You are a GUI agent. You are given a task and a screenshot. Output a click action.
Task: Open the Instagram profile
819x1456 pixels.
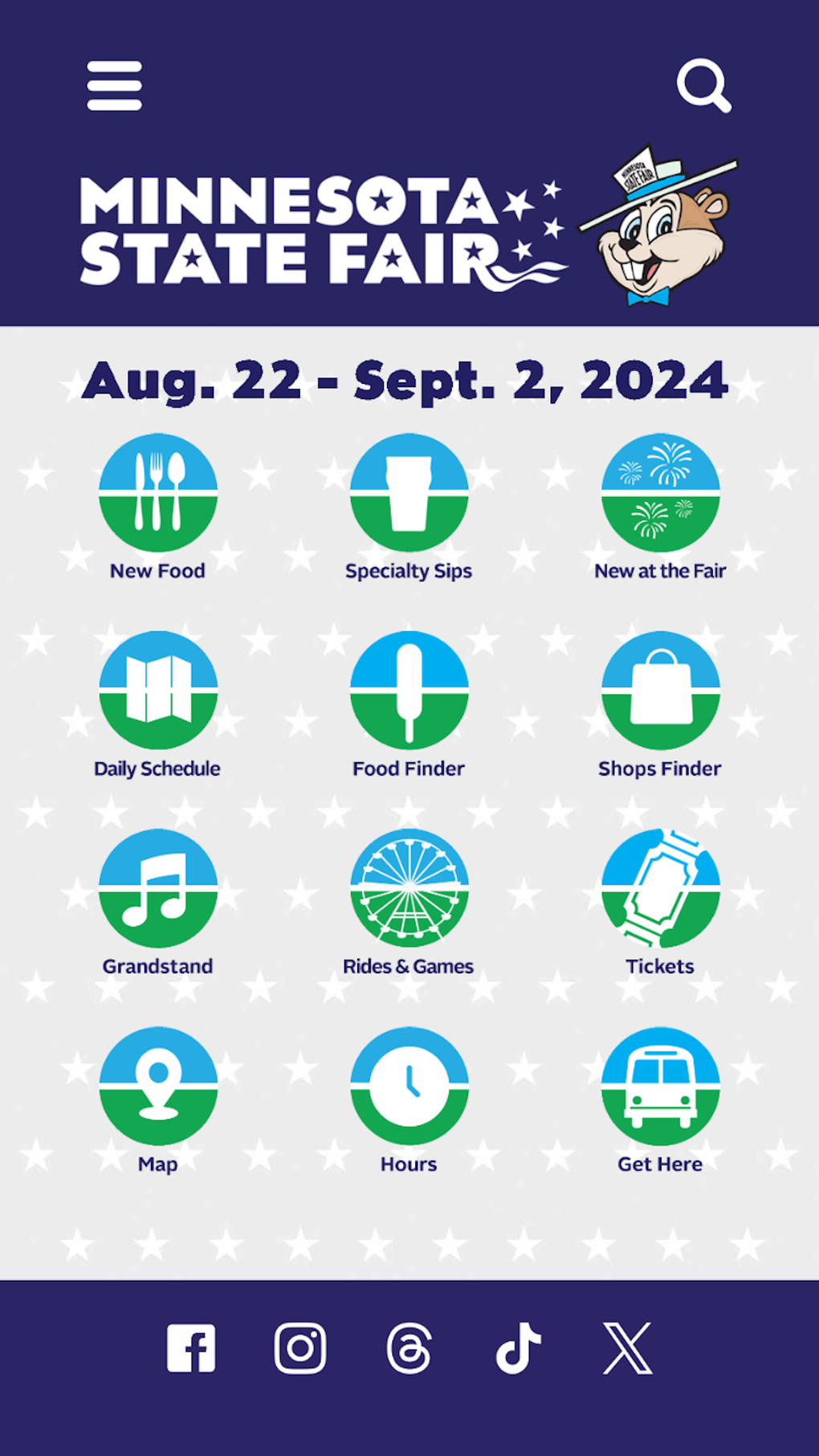point(300,1348)
